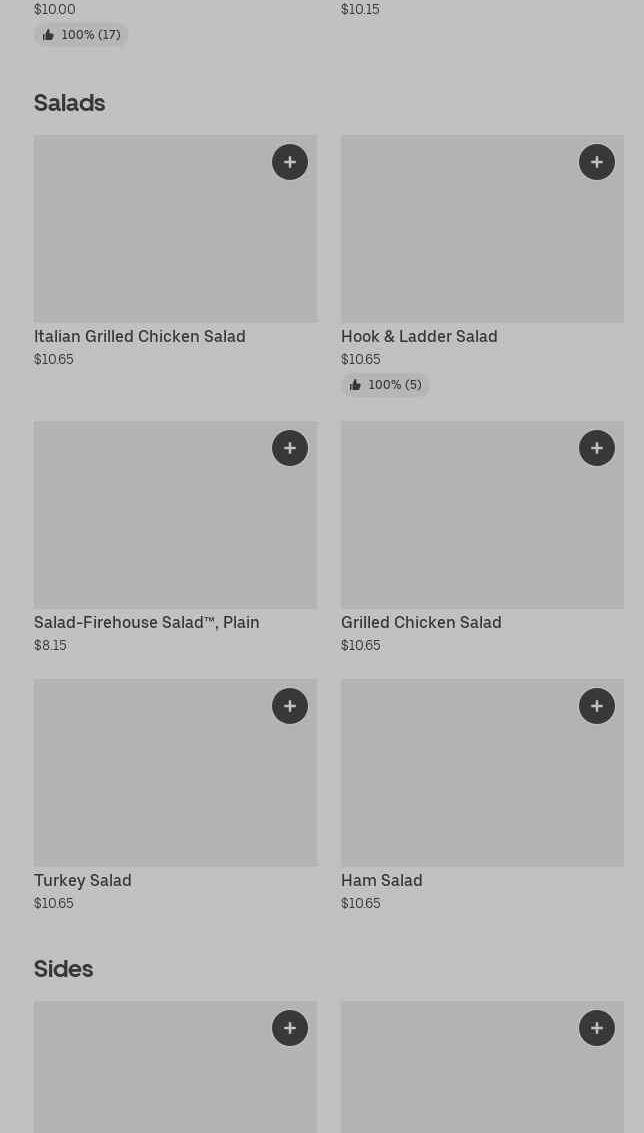Add Hook & Ladder Salad to cart
The image size is (644, 1133).
pos(596,162)
